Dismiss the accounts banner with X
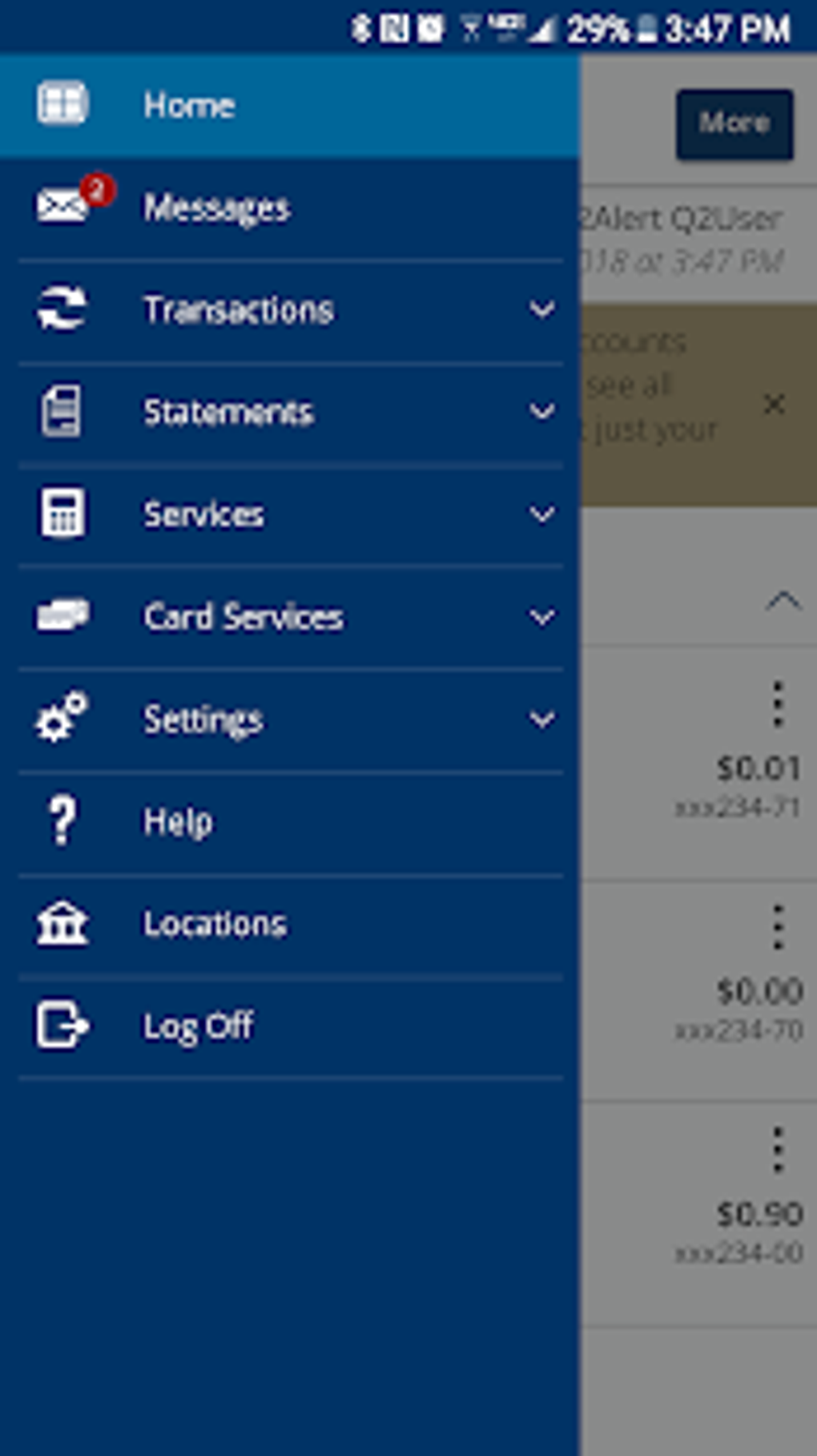 coord(773,405)
